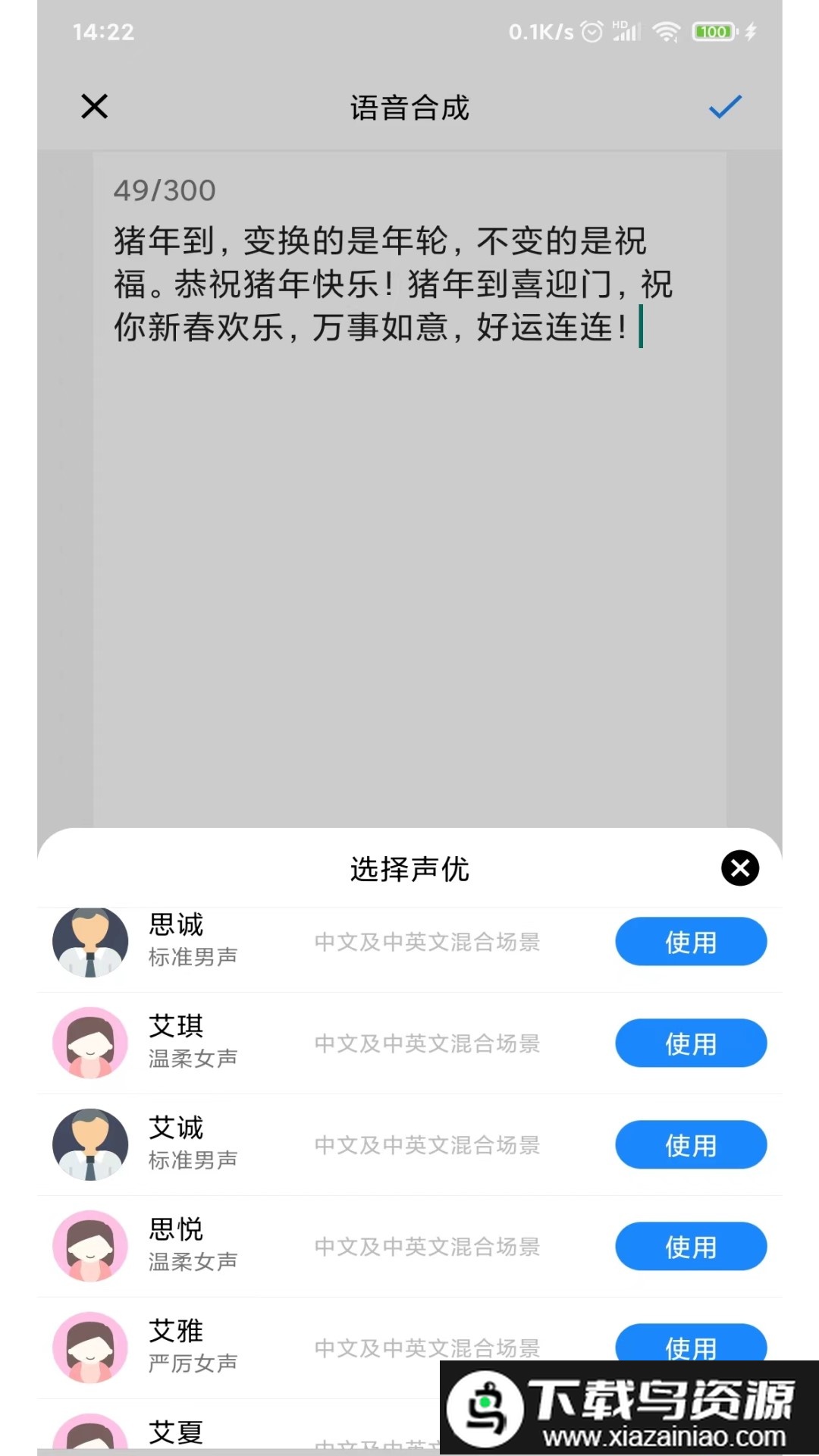
Task: Select voice 思诚 as the narrator
Action: (x=690, y=941)
